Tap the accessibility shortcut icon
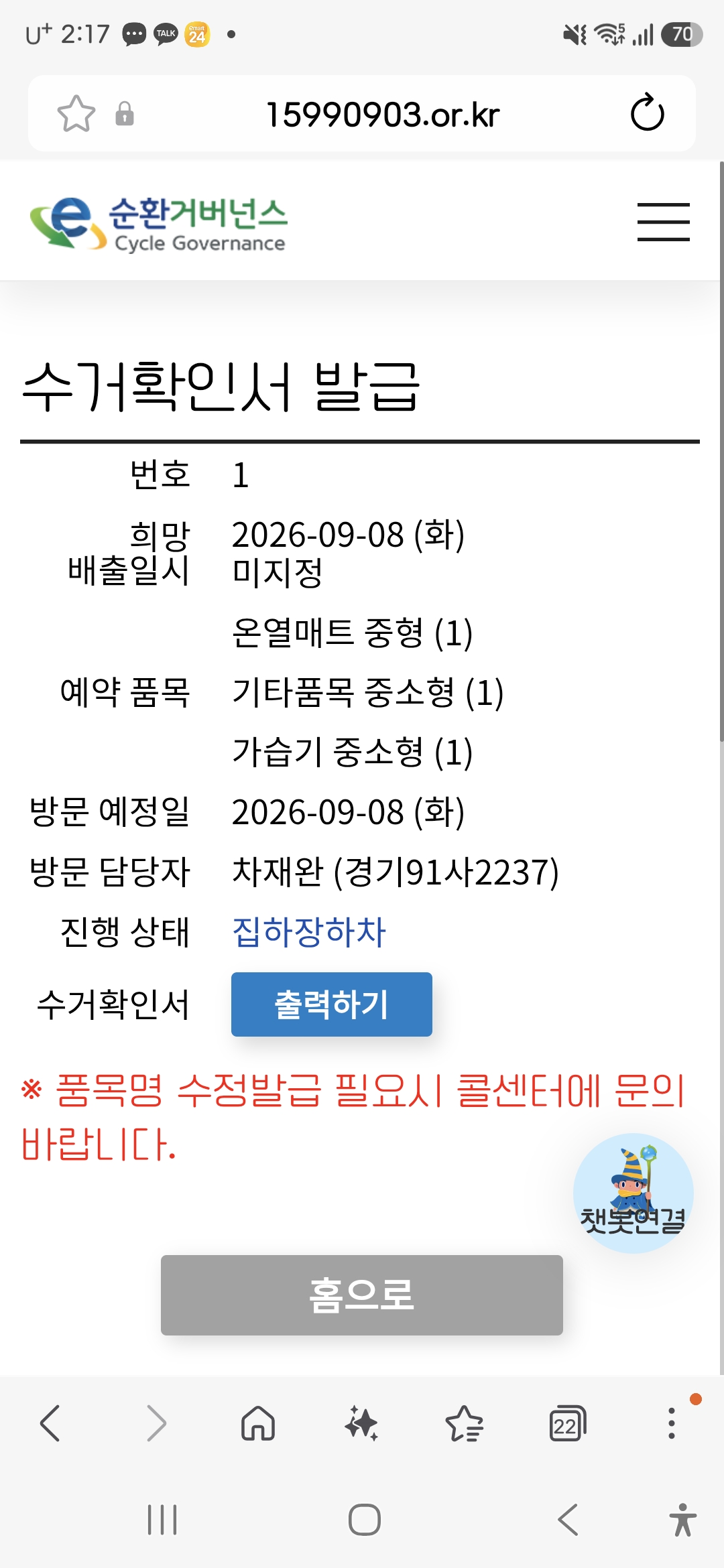Screen dimensions: 724x1568 [682, 1520]
